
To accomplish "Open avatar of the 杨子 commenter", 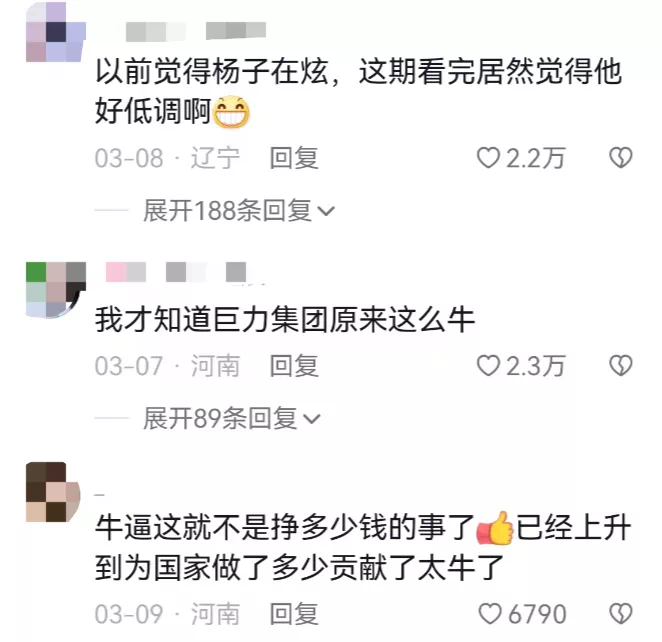I will click(x=47, y=31).
